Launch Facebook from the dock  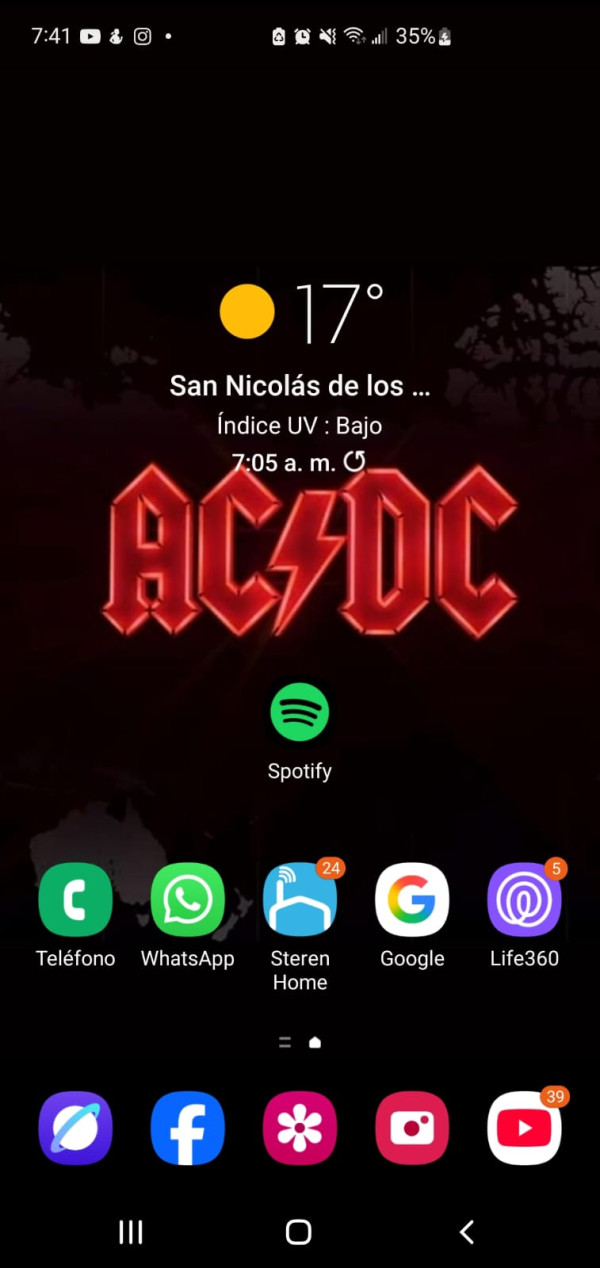[187, 1128]
